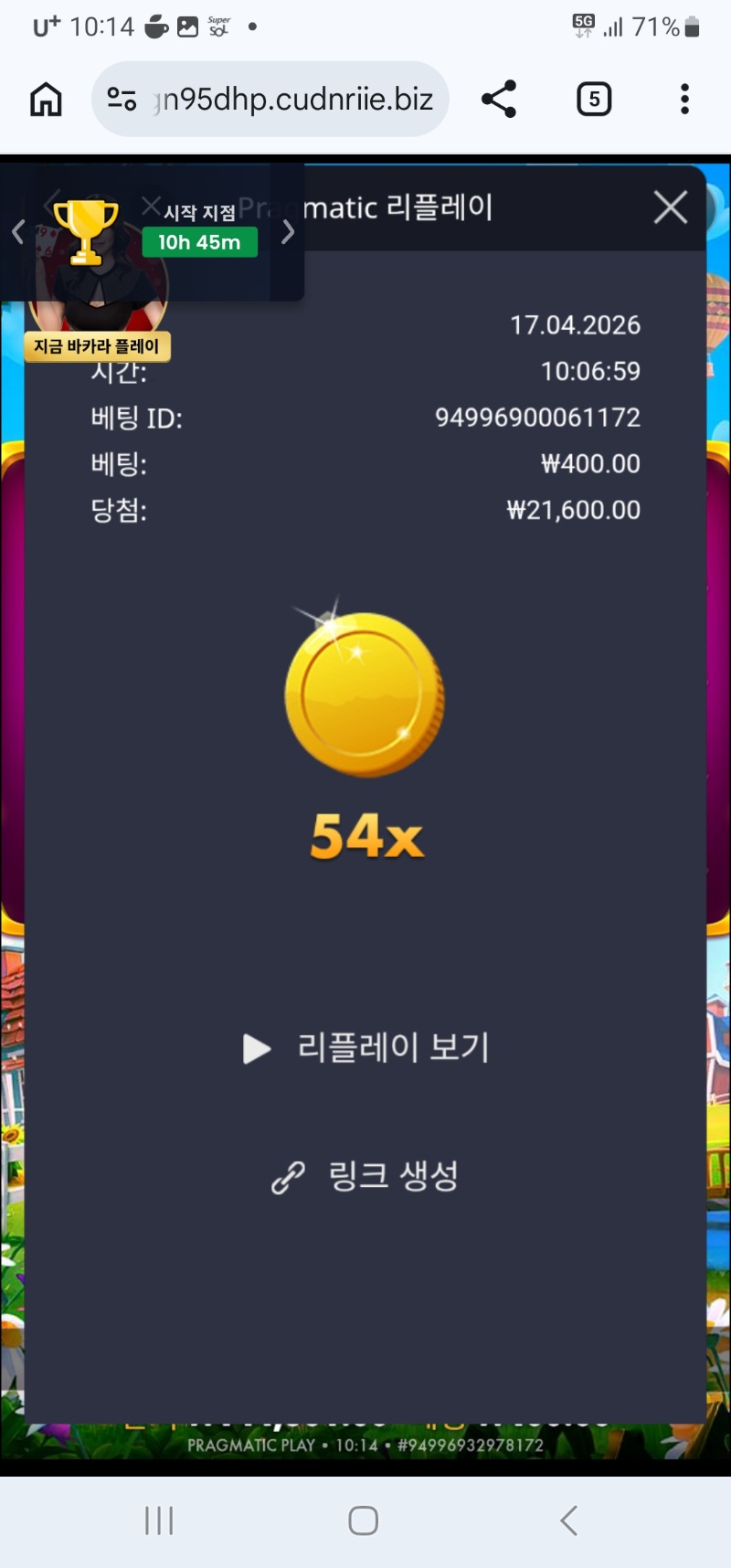Open the tab switcher showing 5 tabs
Viewport: 731px width, 1568px height.
pyautogui.click(x=594, y=99)
